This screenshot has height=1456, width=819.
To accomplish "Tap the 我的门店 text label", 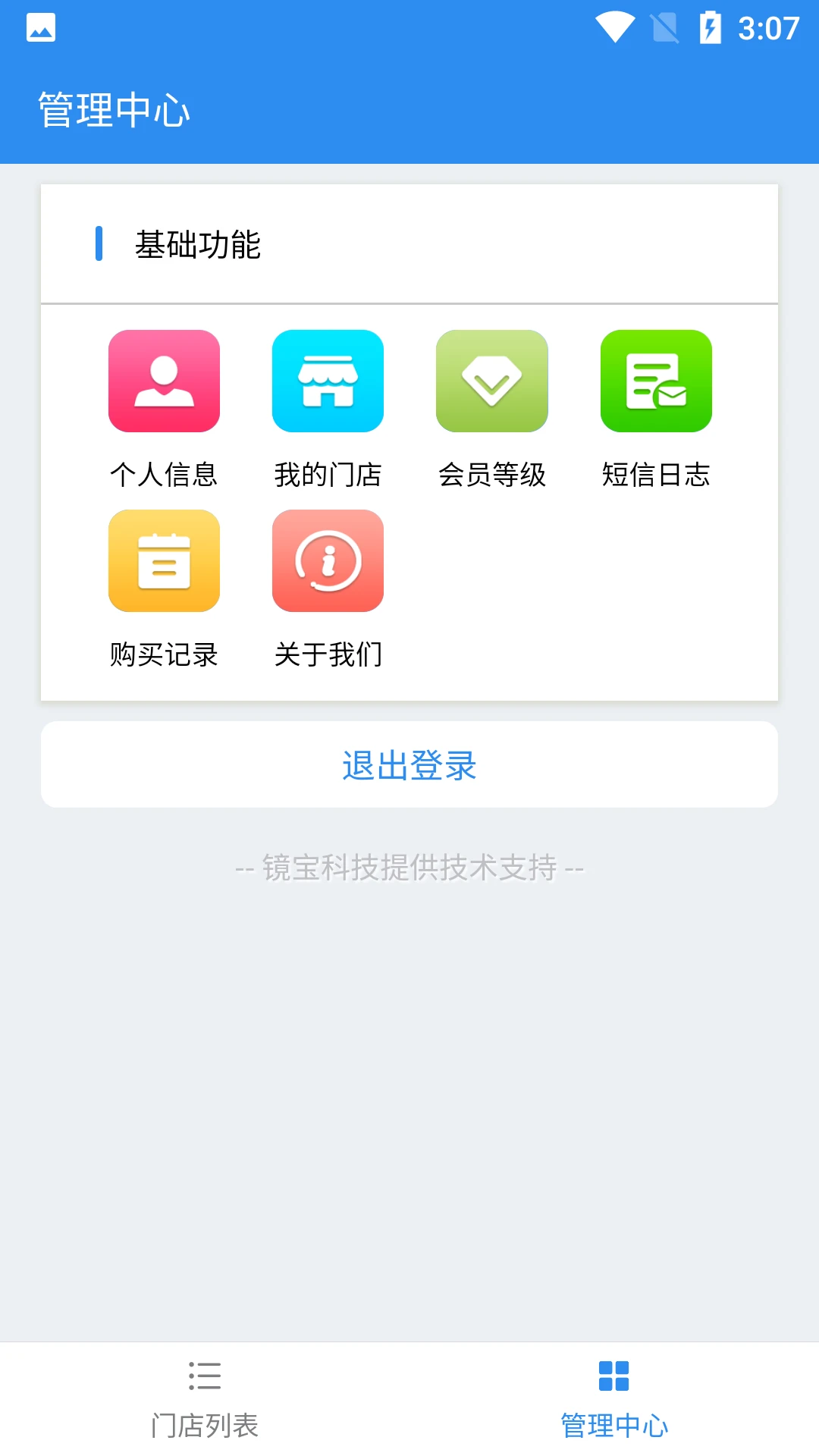I will tap(328, 475).
